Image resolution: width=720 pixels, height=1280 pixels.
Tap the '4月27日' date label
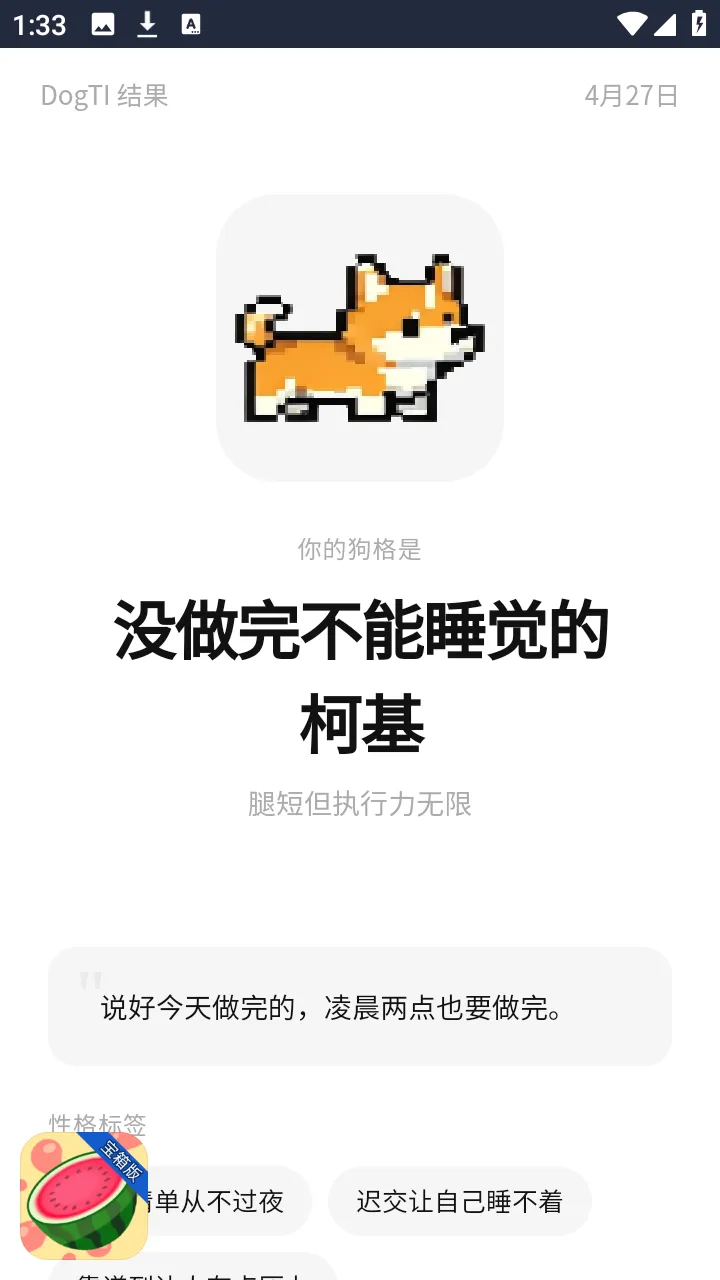pos(631,96)
